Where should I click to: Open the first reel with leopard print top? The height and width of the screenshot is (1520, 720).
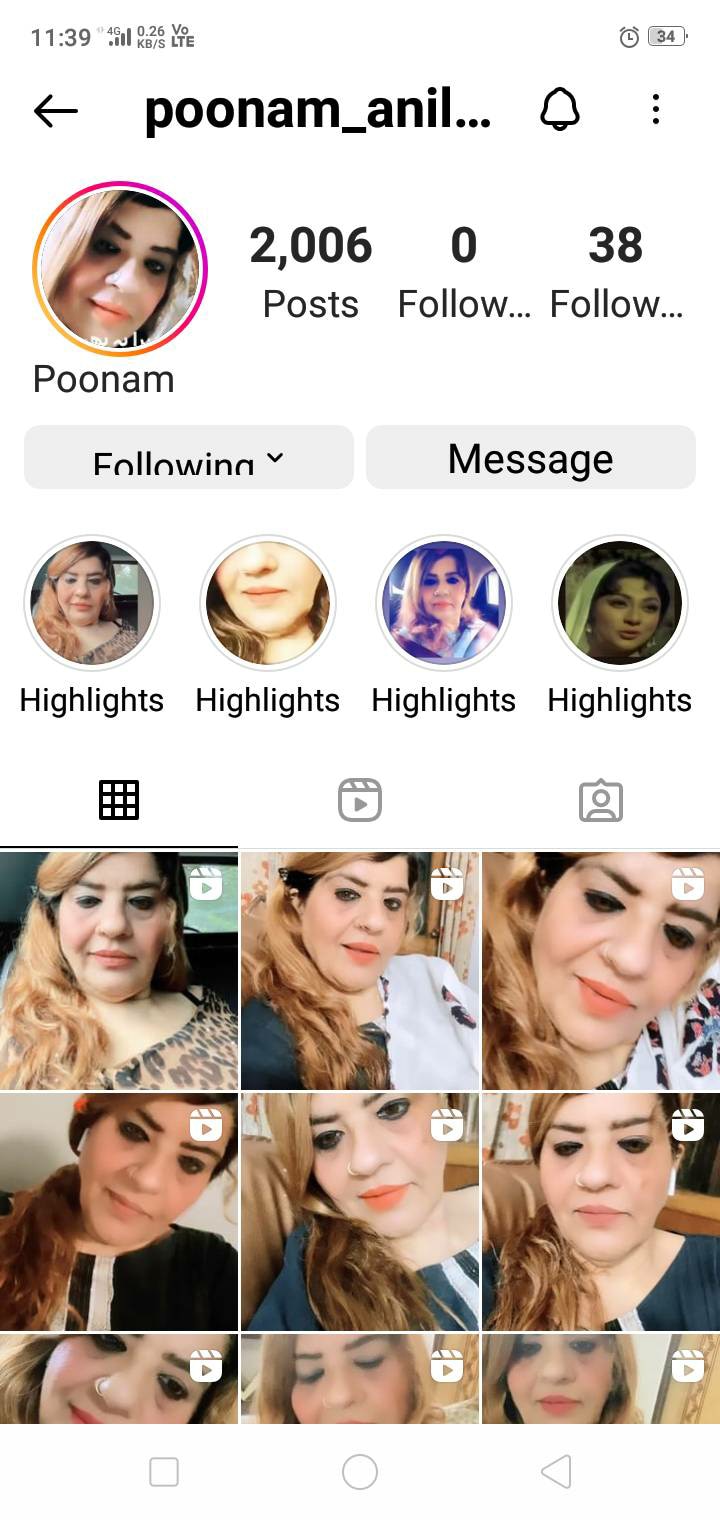pyautogui.click(x=119, y=970)
